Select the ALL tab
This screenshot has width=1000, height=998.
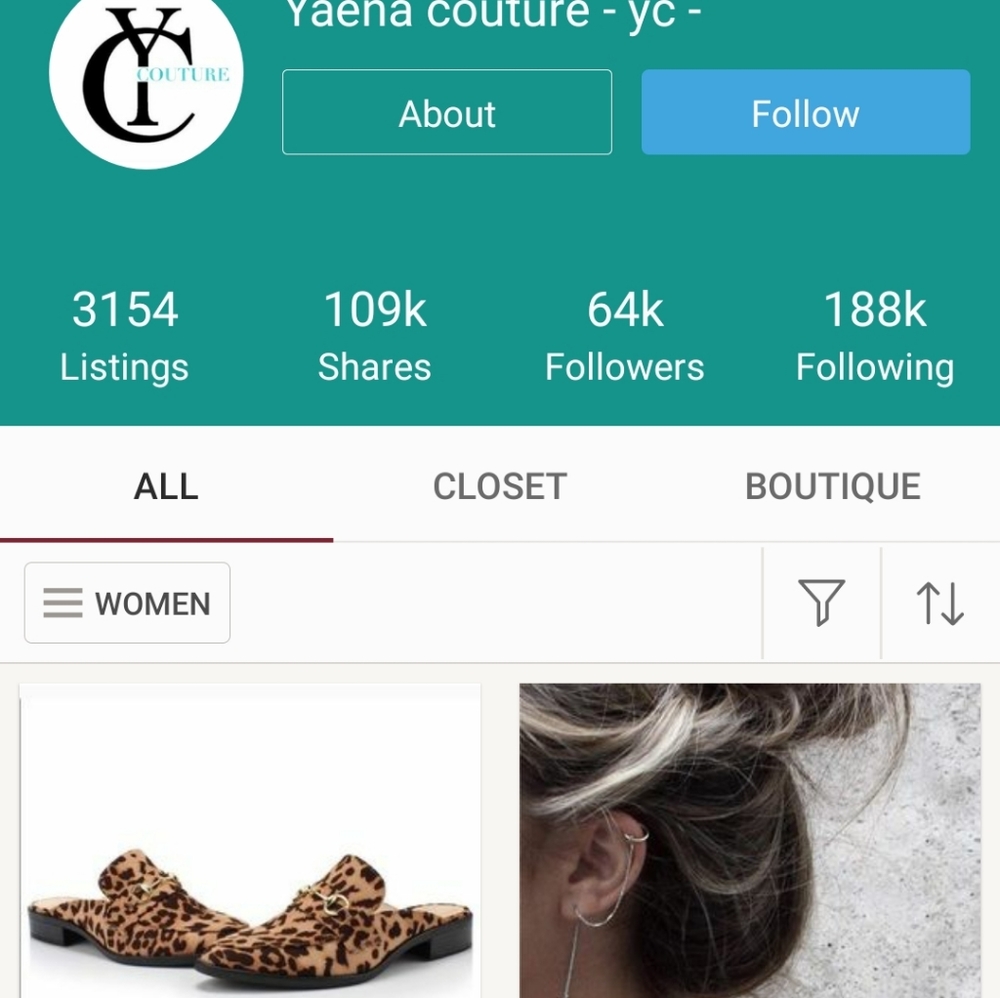(166, 486)
